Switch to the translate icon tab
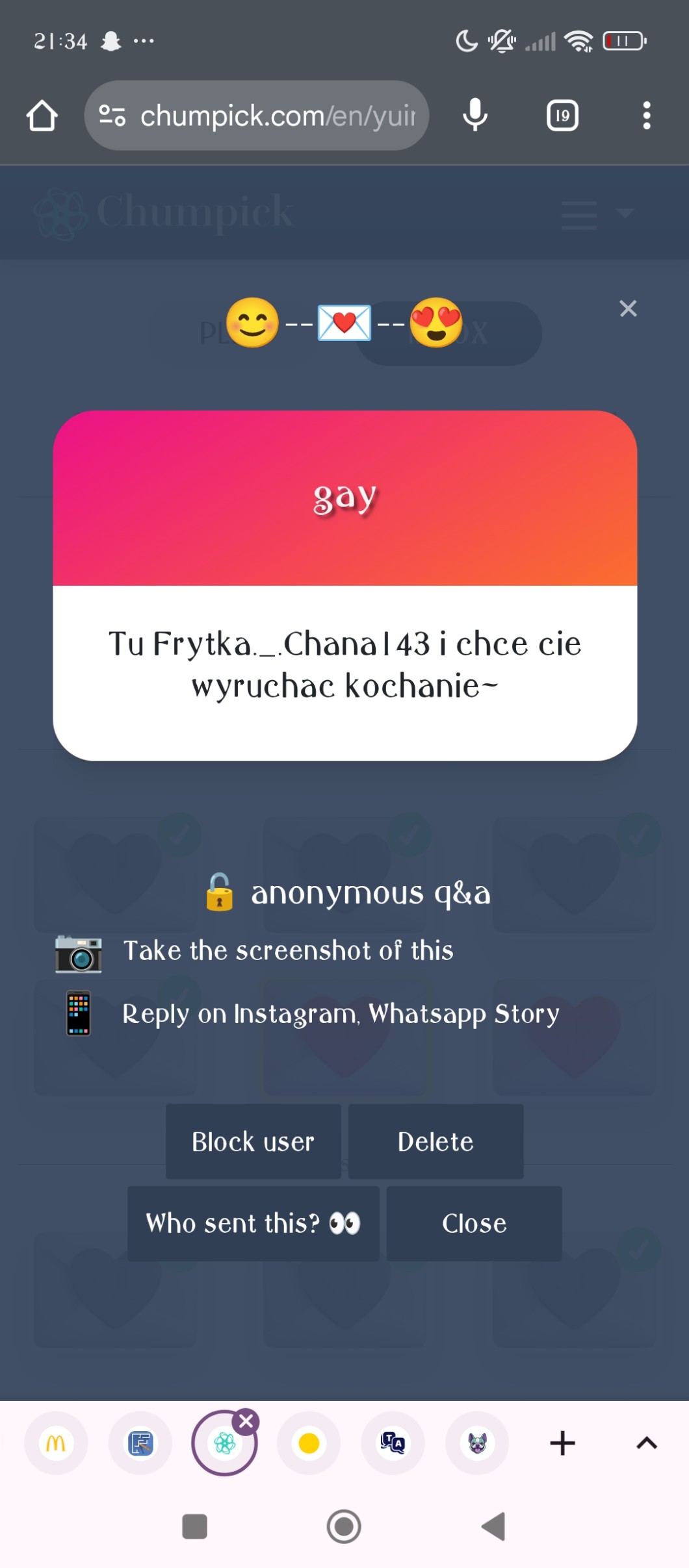This screenshot has height=1568, width=689. pos(393,1443)
